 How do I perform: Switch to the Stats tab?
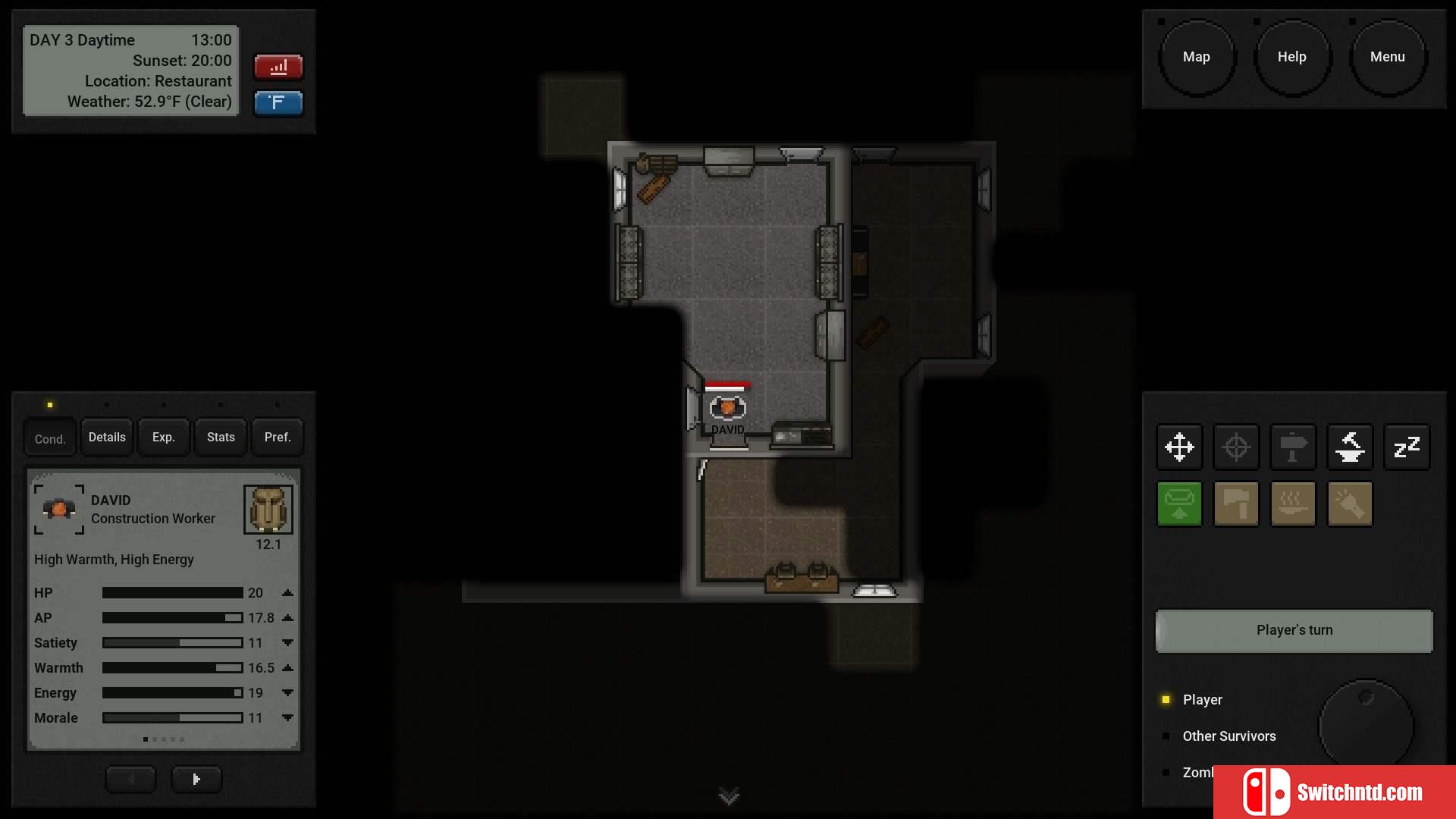(221, 438)
